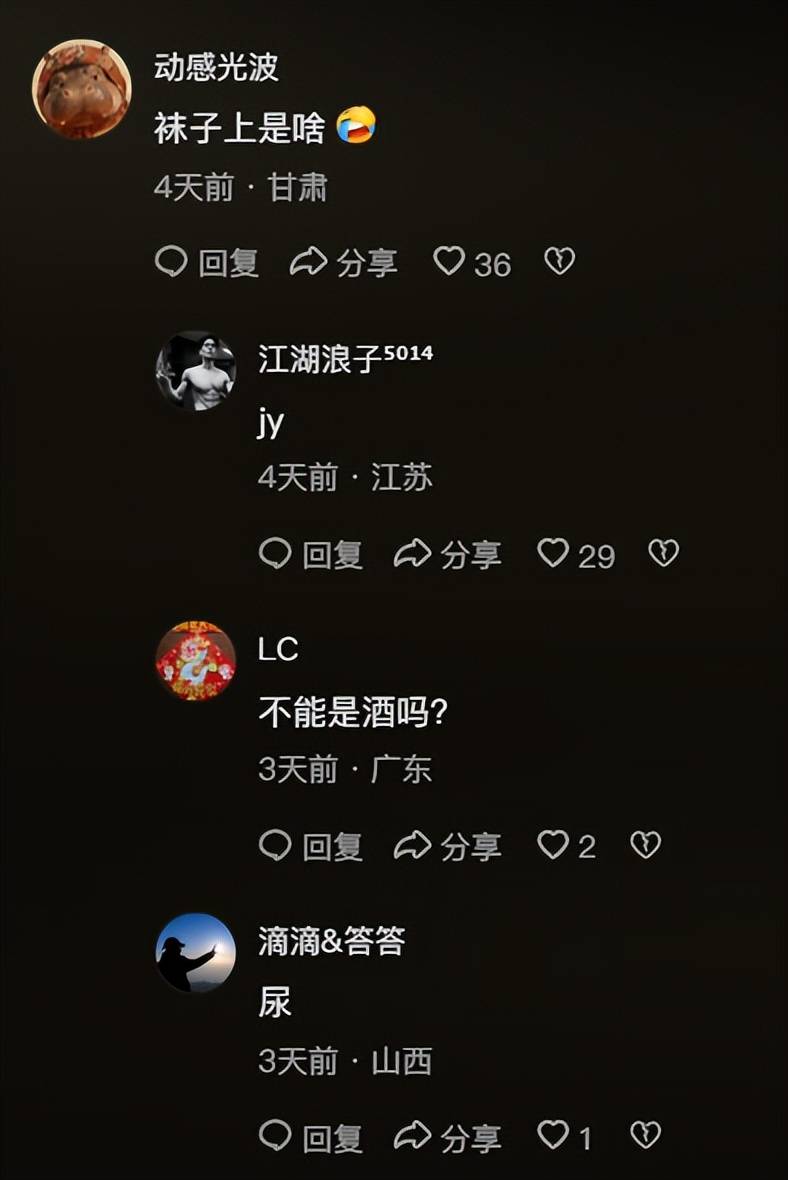The image size is (788, 1180).
Task: Like LC's comment
Action: 554,845
